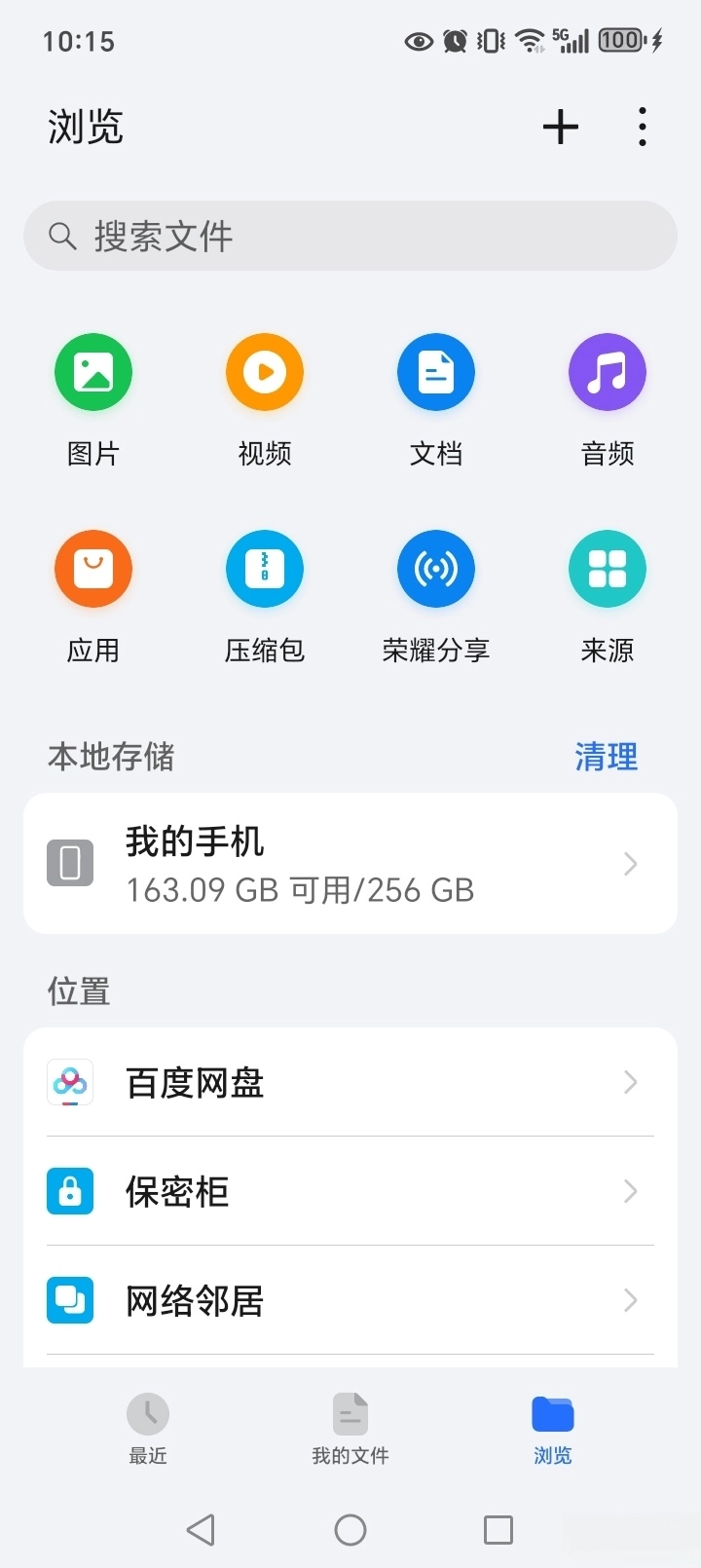701x1568 pixels.
Task: Browse the 视频 category
Action: point(265,373)
